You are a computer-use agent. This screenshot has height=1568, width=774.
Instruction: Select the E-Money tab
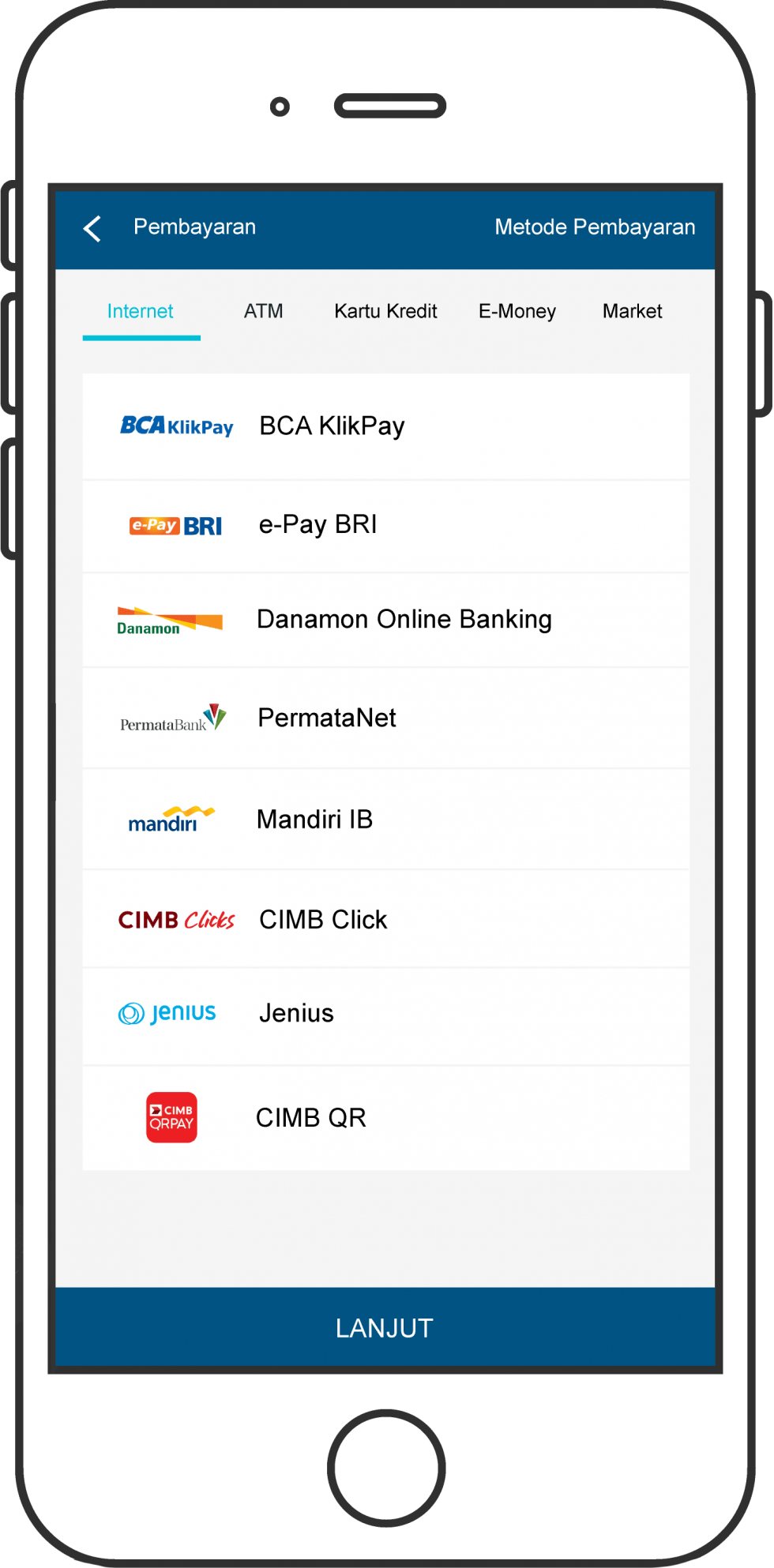(x=517, y=311)
